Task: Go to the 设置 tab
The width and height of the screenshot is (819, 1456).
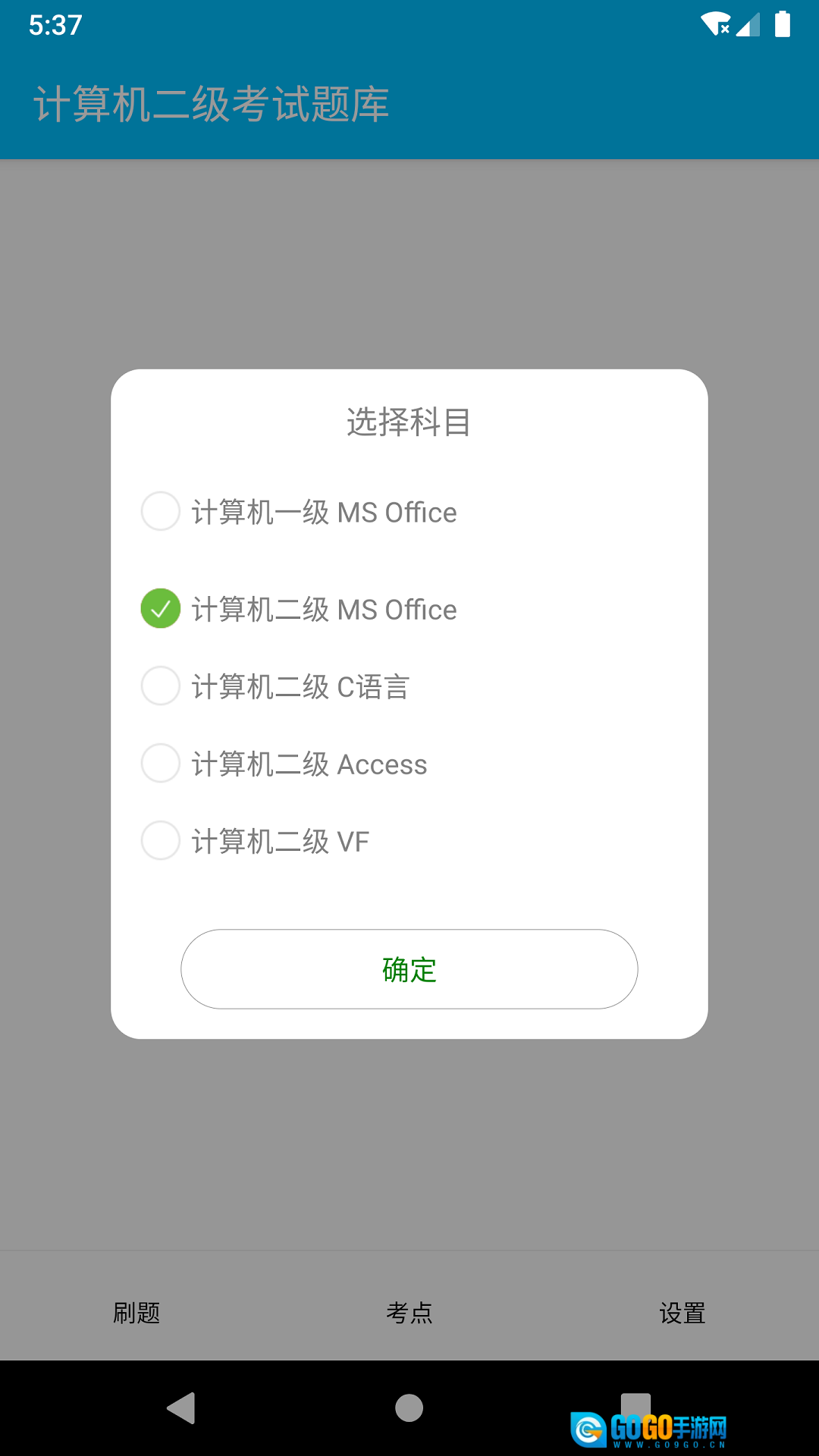Action: click(x=682, y=1313)
